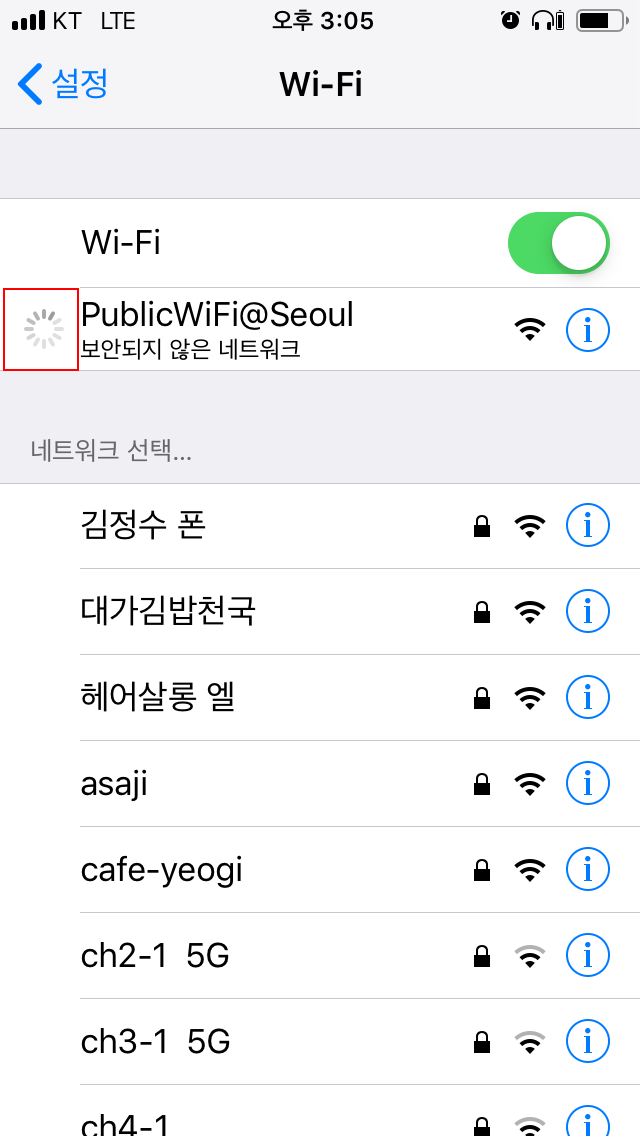Connect to 대가김밥천국

click(x=320, y=612)
